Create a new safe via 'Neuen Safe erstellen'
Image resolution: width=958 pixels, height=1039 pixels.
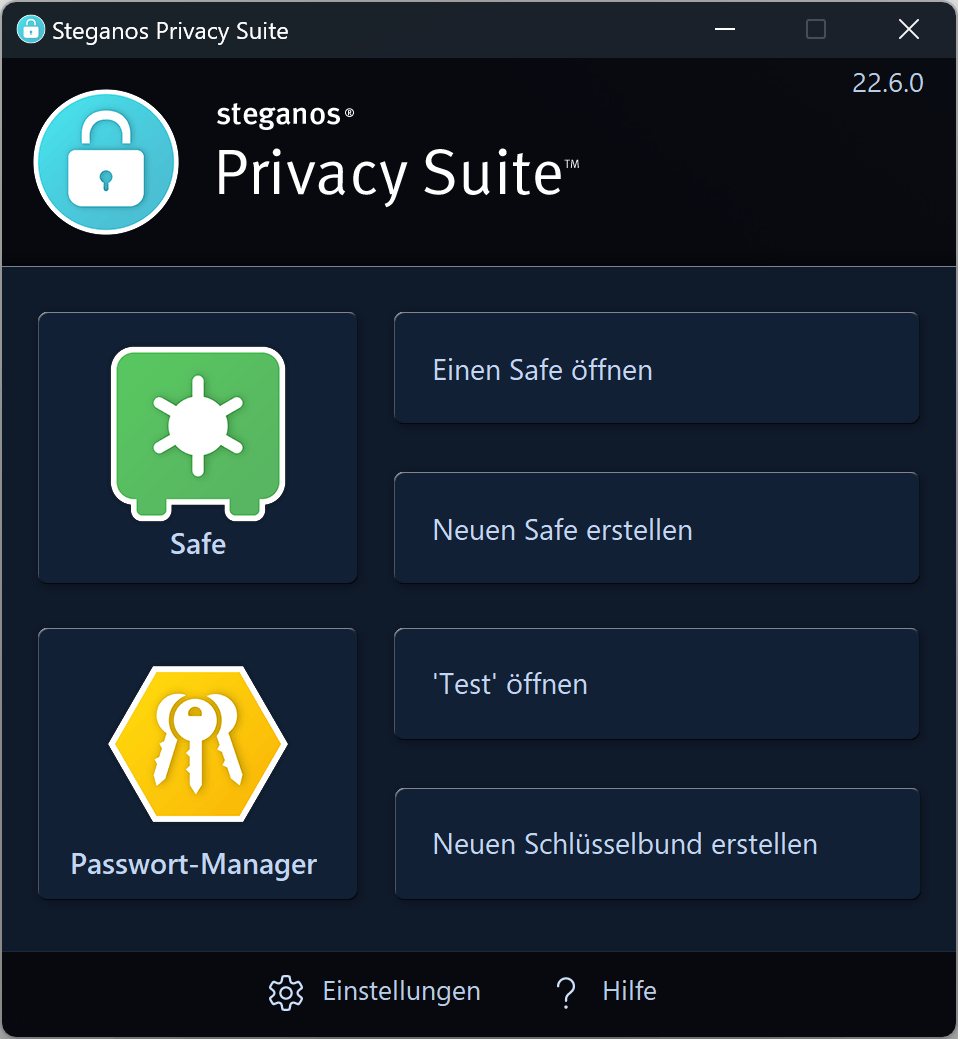pyautogui.click(x=656, y=527)
